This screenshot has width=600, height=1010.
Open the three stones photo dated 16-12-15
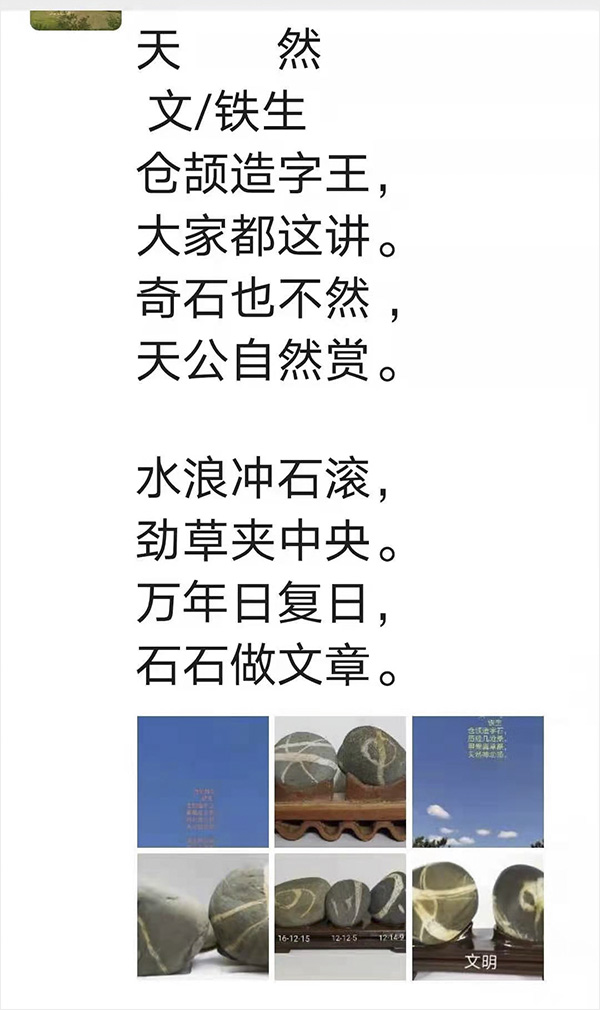click(340, 914)
